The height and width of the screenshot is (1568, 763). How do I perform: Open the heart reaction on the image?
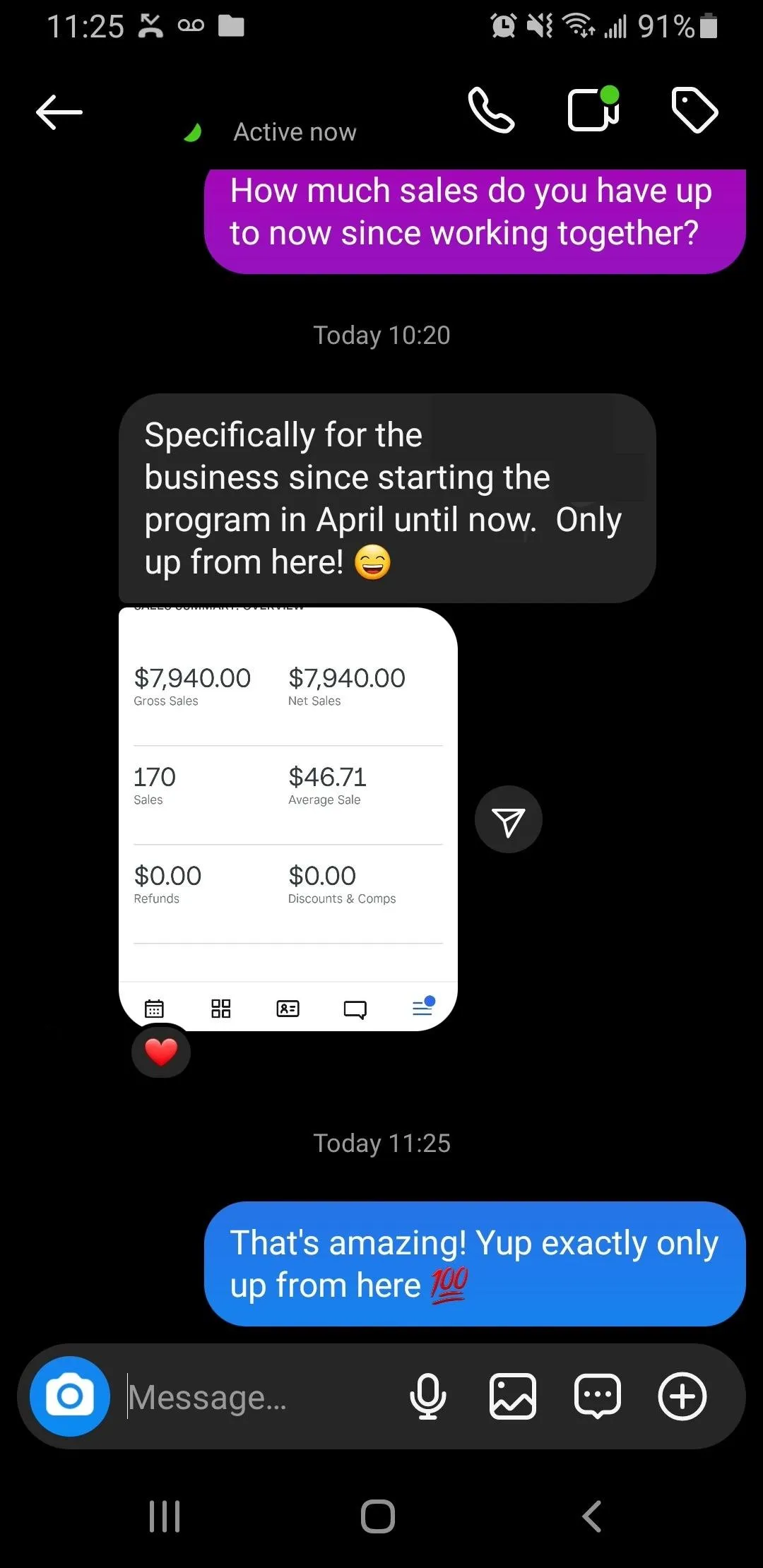[161, 1052]
